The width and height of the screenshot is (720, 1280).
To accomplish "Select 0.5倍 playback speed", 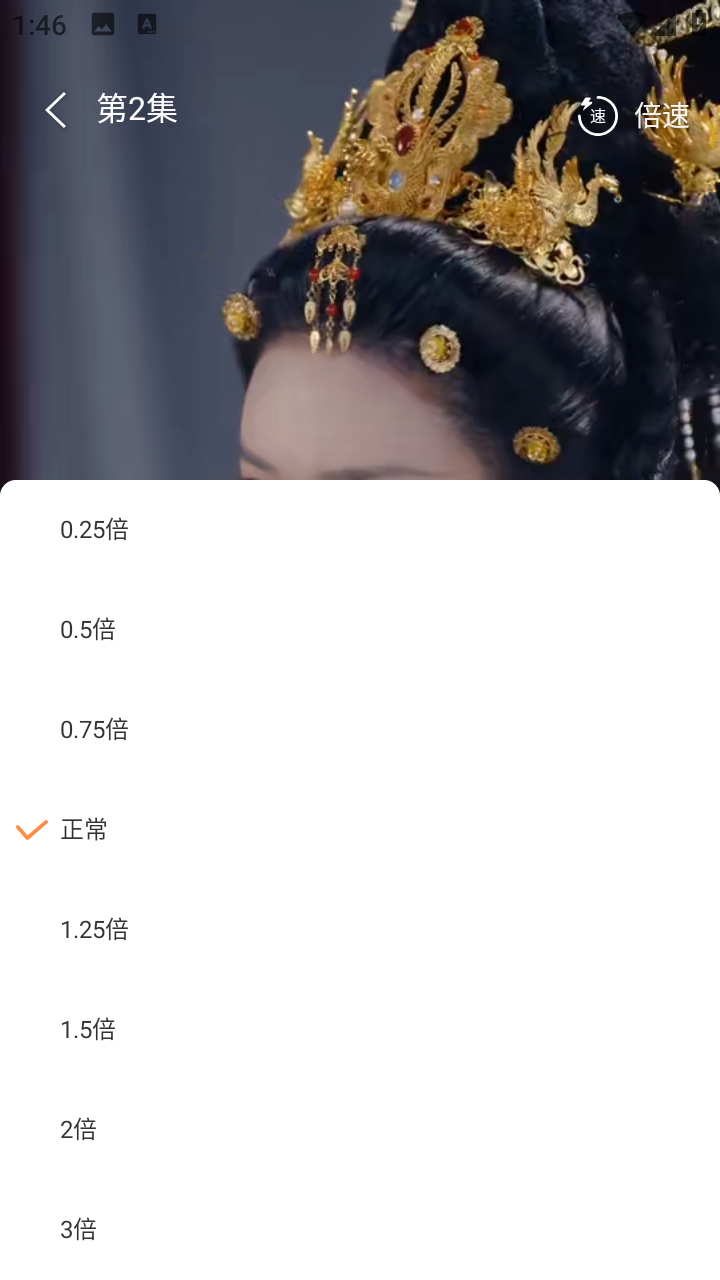I will [x=88, y=629].
